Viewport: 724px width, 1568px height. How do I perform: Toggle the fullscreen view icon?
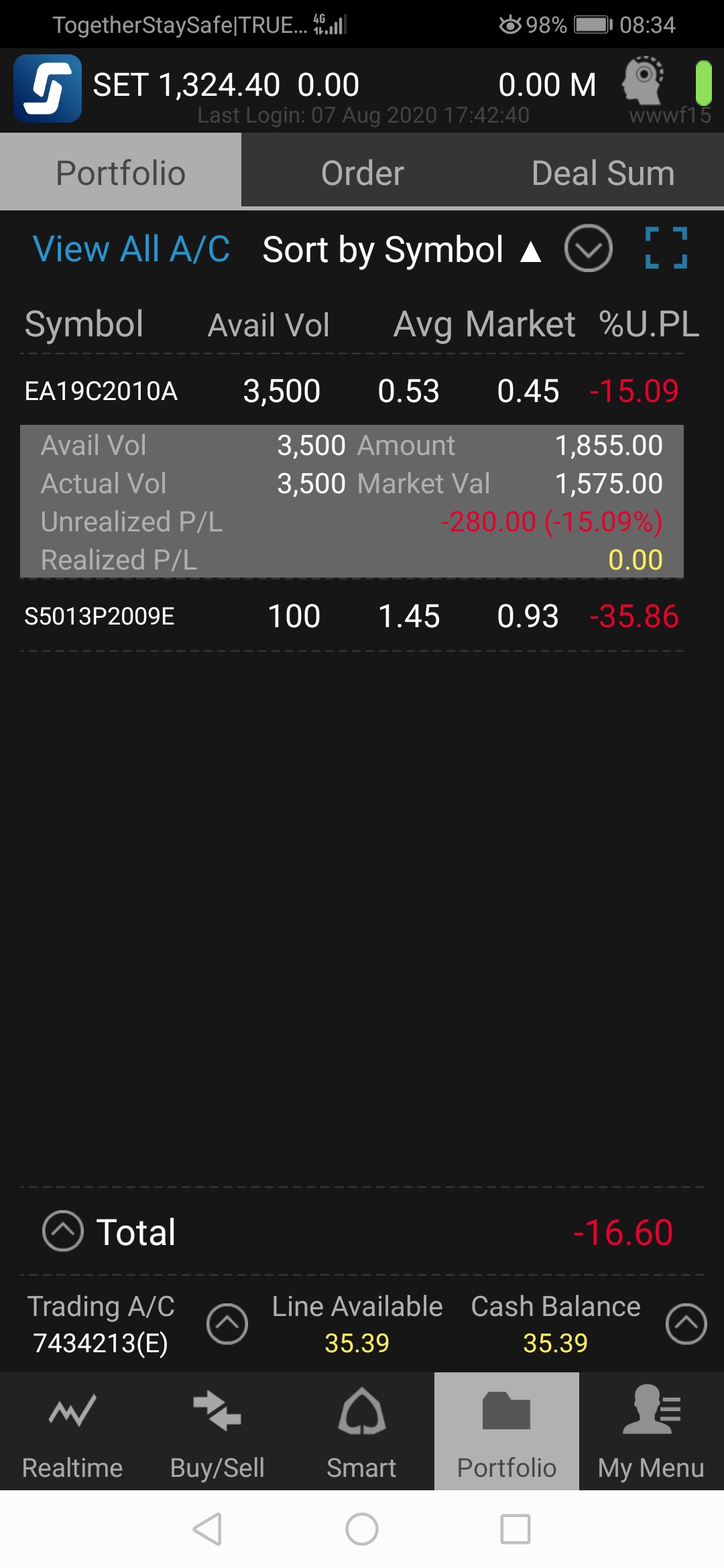(666, 248)
